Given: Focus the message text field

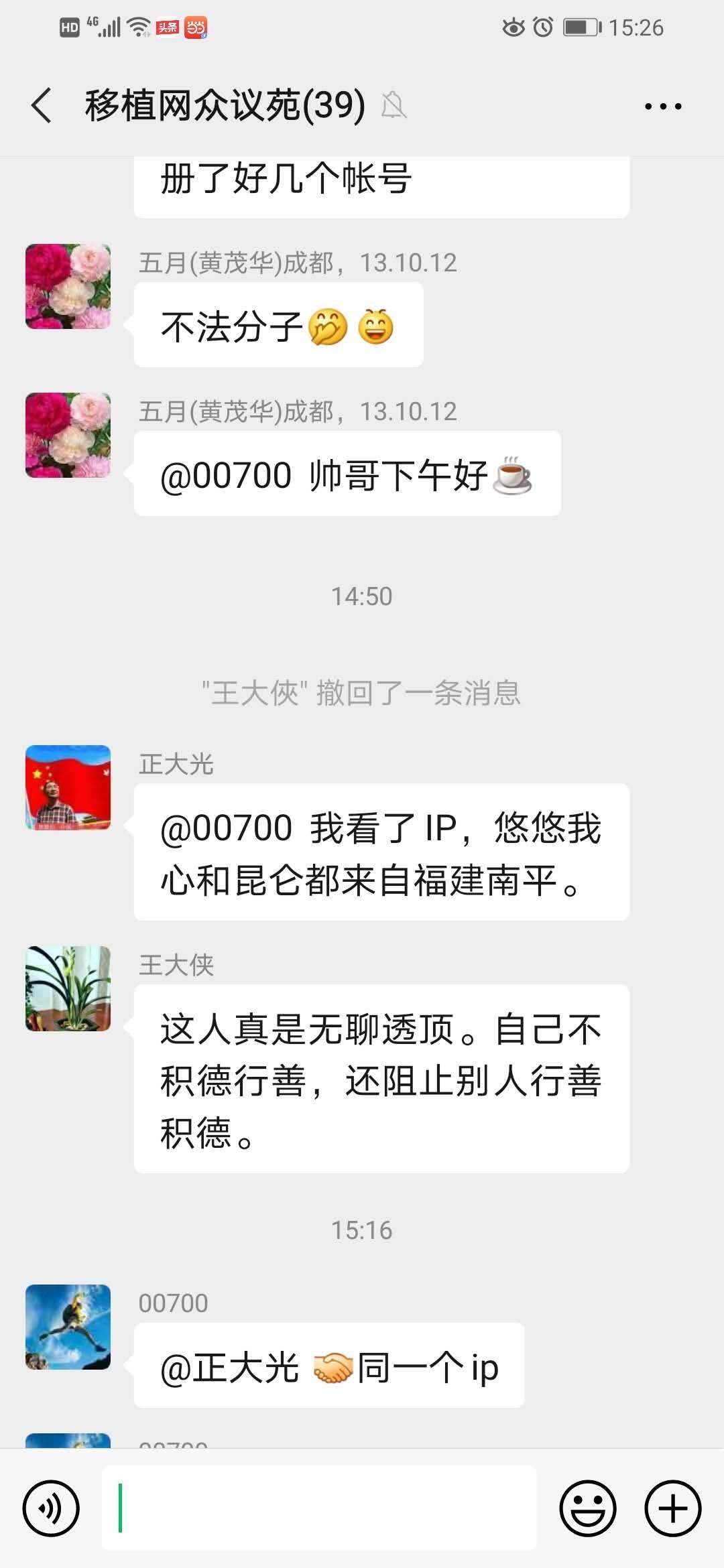Looking at the screenshot, I should point(319,1508).
